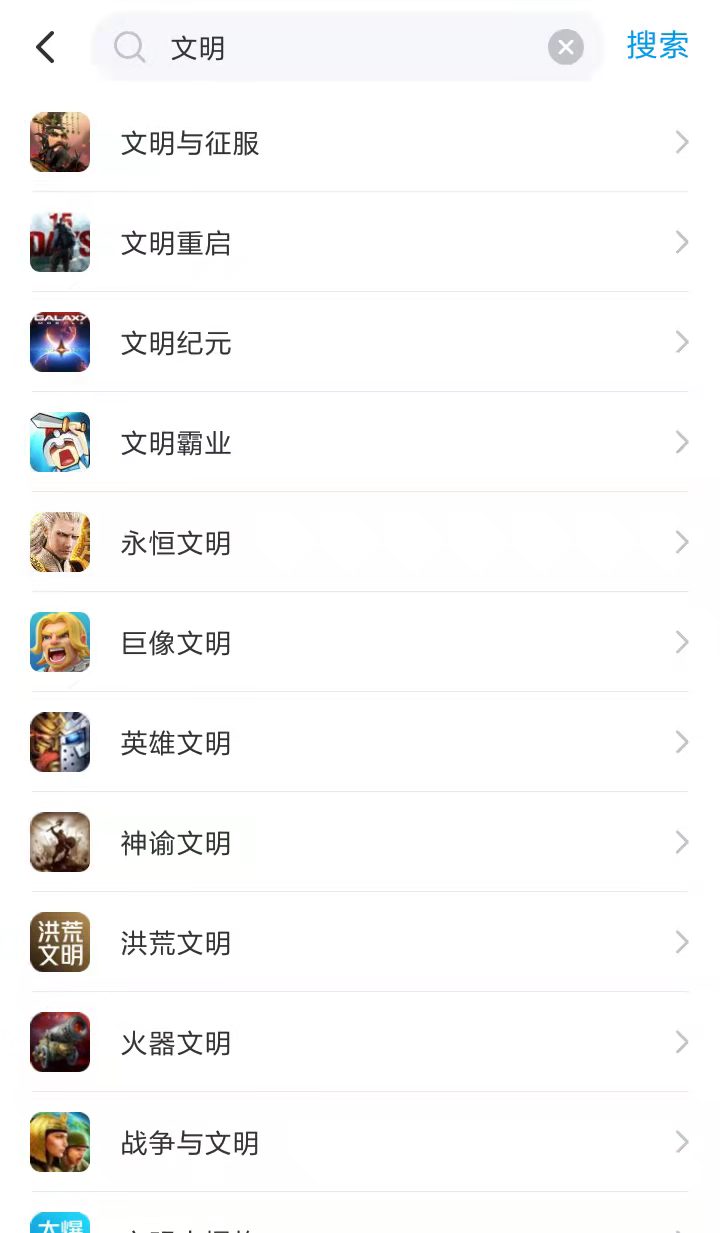Screen dimensions: 720x1233
Task: Go back using the back arrow
Action: coord(45,47)
